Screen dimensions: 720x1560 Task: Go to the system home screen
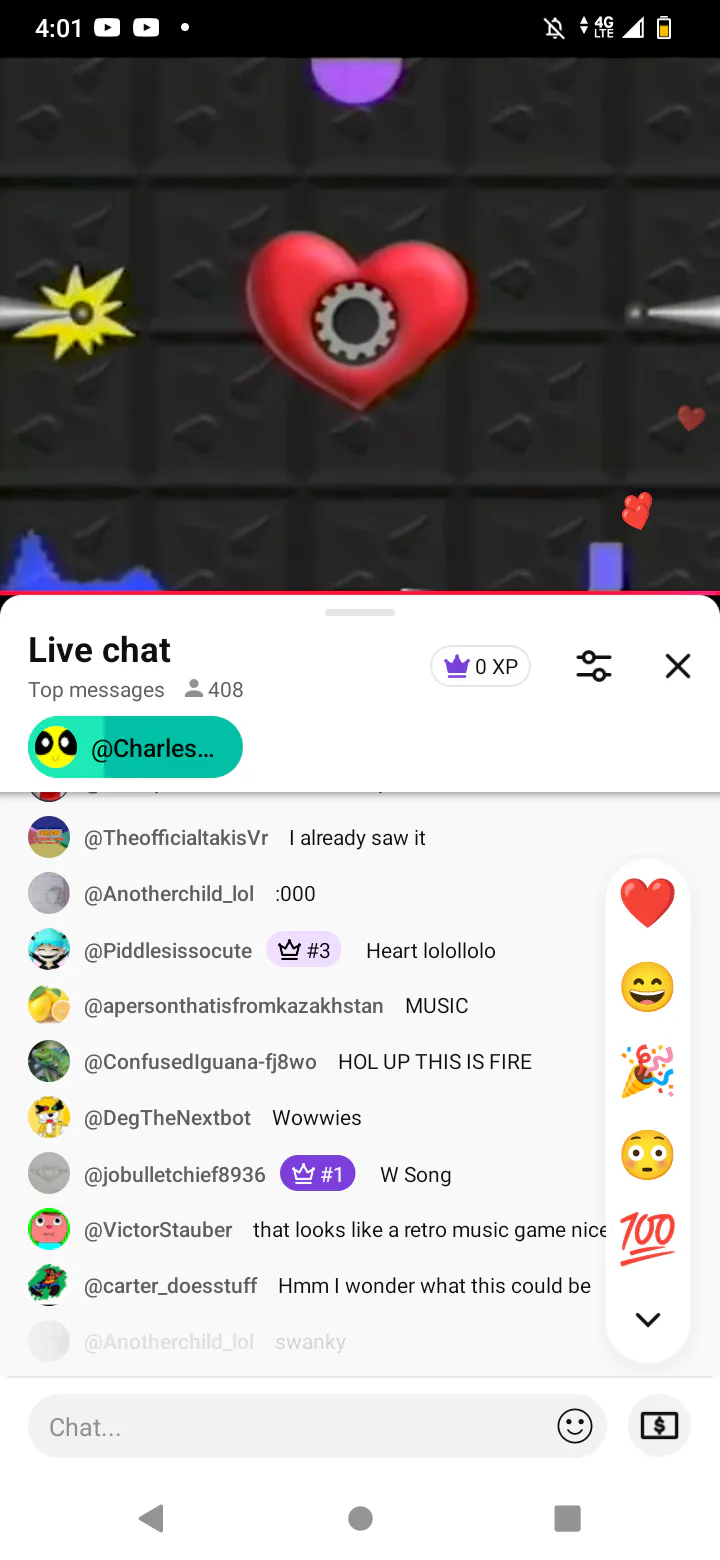[360, 1519]
